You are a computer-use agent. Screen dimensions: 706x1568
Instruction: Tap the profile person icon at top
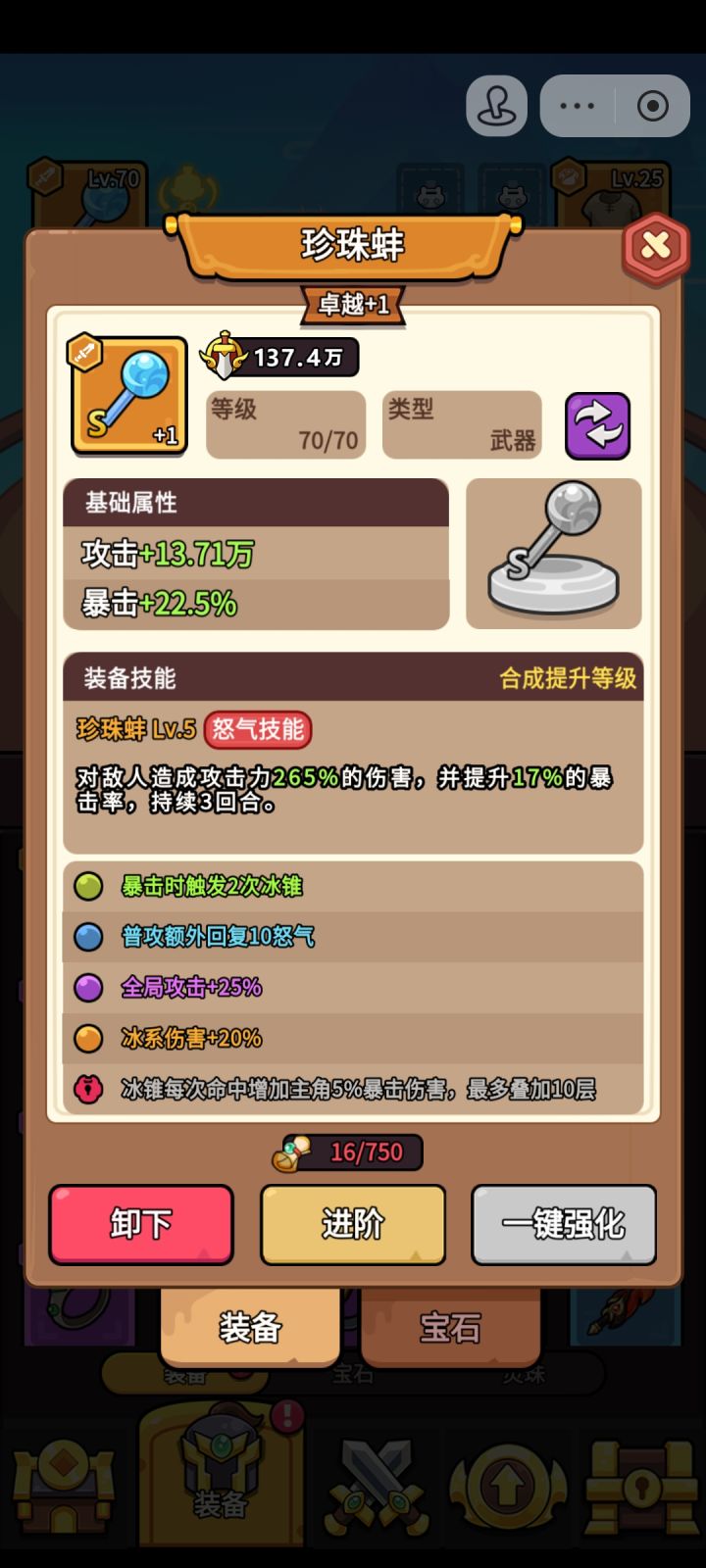[496, 106]
